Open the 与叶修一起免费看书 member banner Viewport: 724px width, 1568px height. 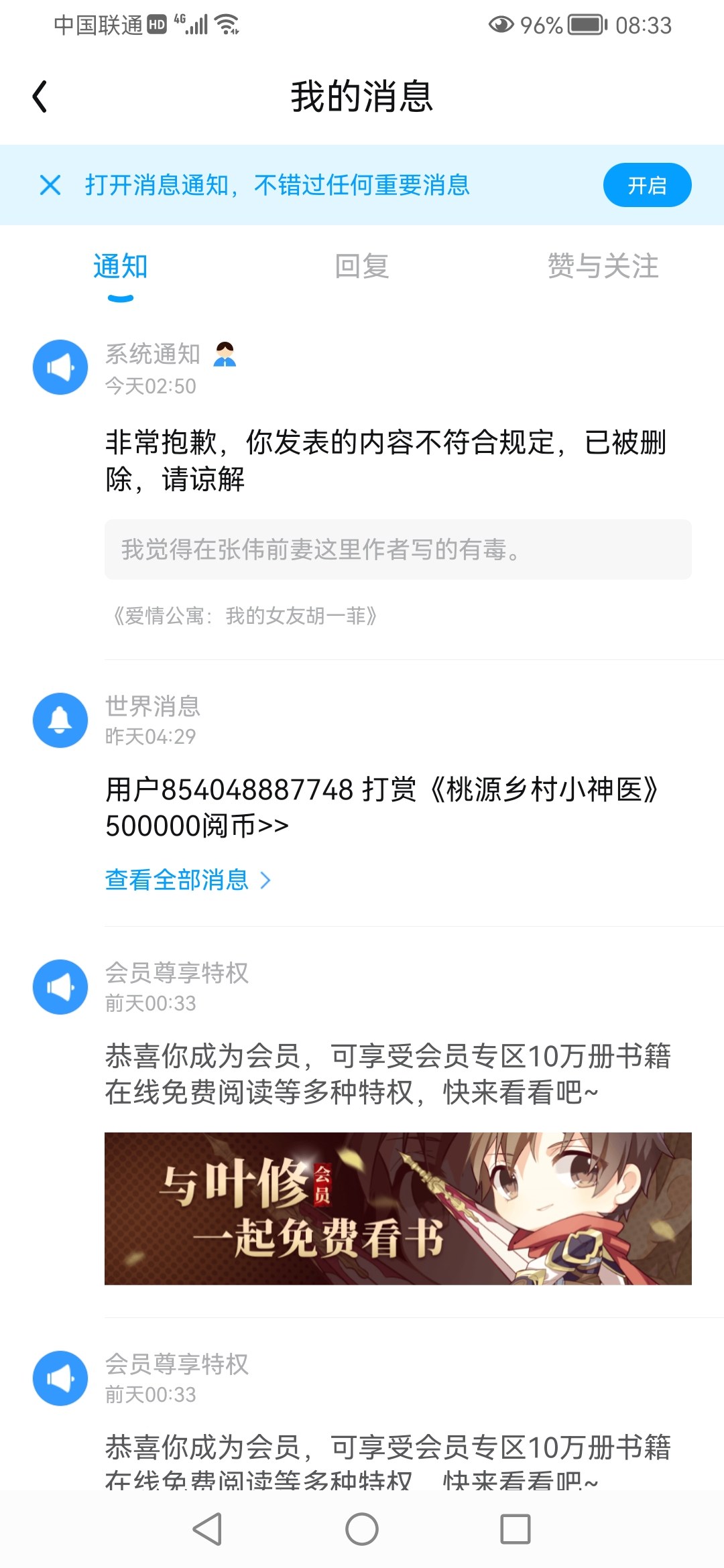[398, 1208]
